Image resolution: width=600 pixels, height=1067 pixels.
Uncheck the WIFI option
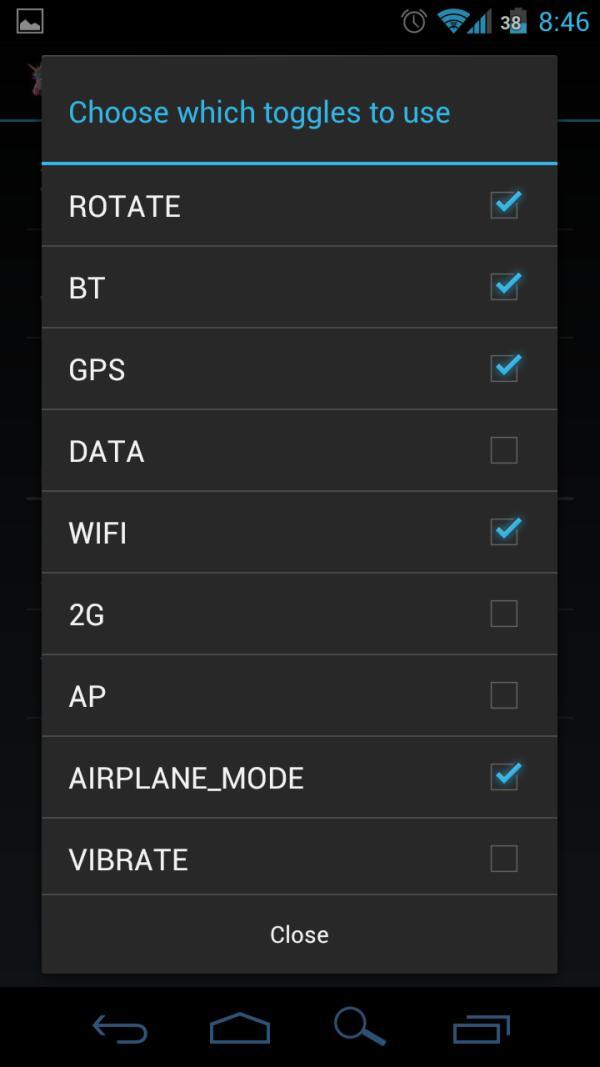[504, 531]
